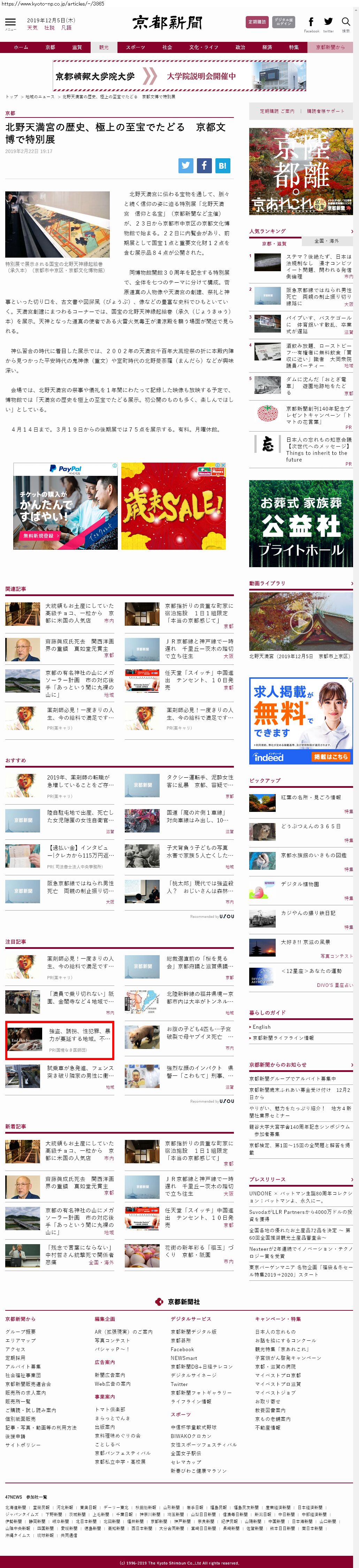Tap the 定期購読 subscription button
Image resolution: width=359 pixels, height=1568 pixels.
[257, 22]
